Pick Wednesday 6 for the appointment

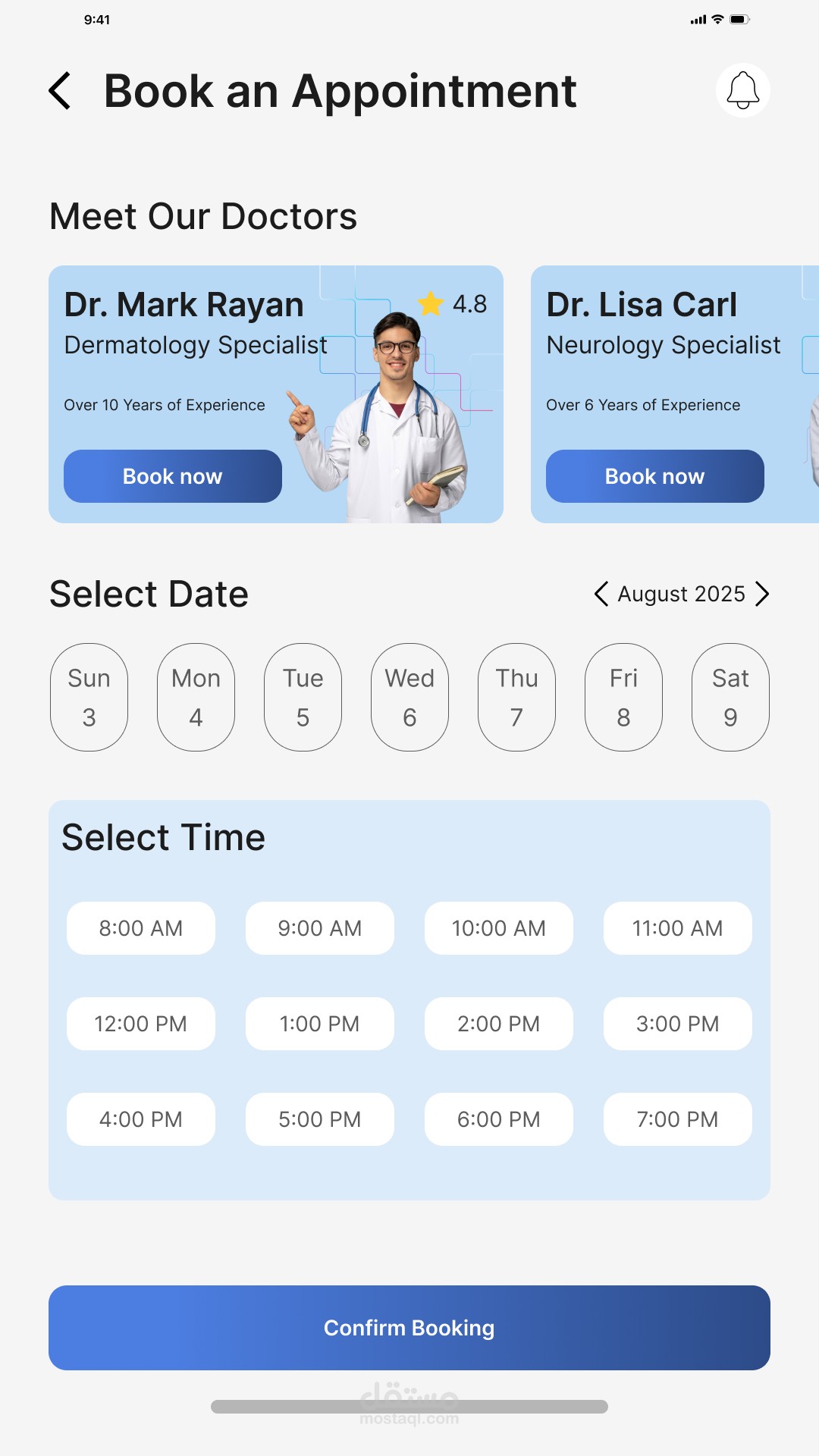pos(409,698)
